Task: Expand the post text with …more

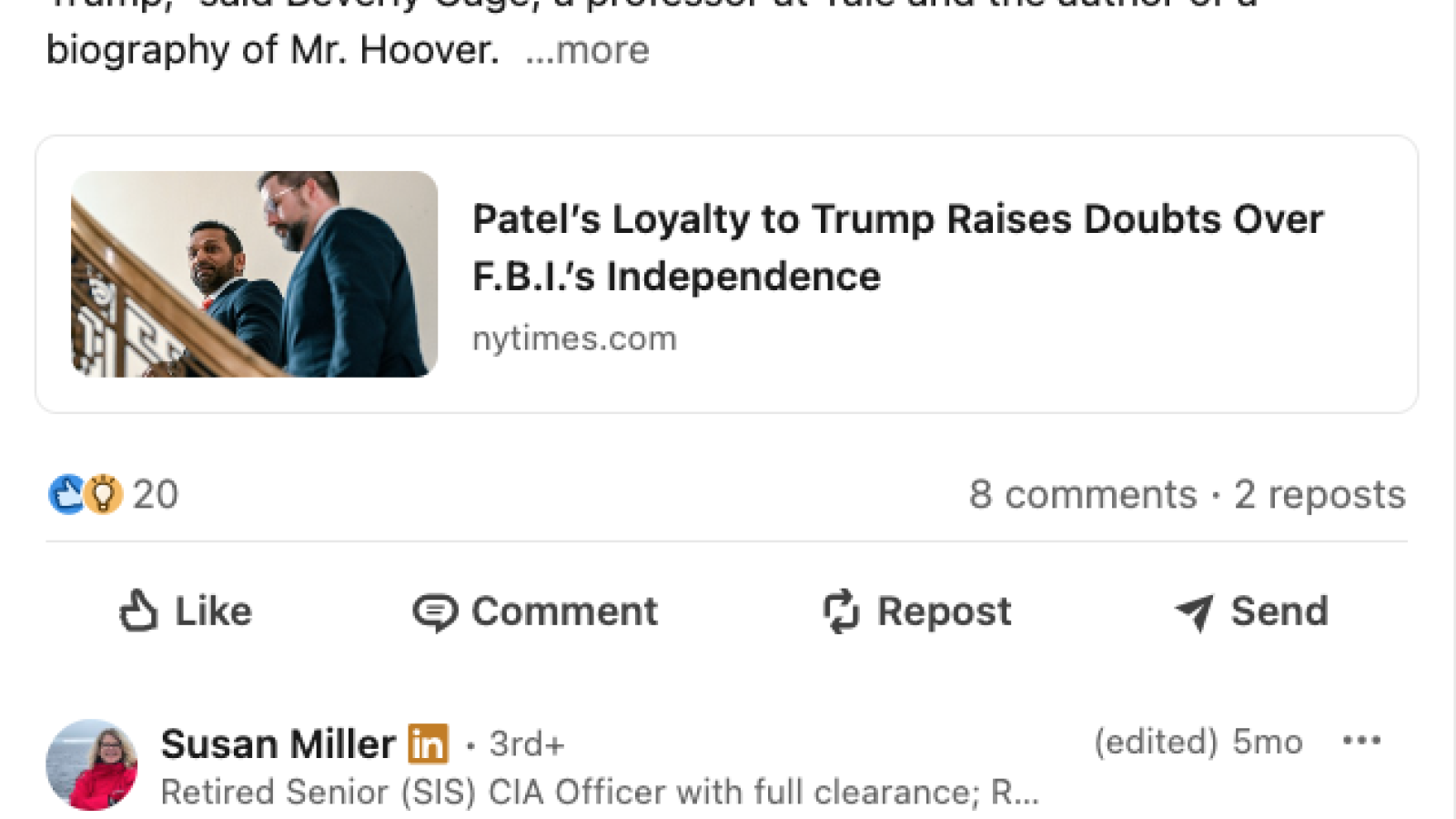Action: 588,50
